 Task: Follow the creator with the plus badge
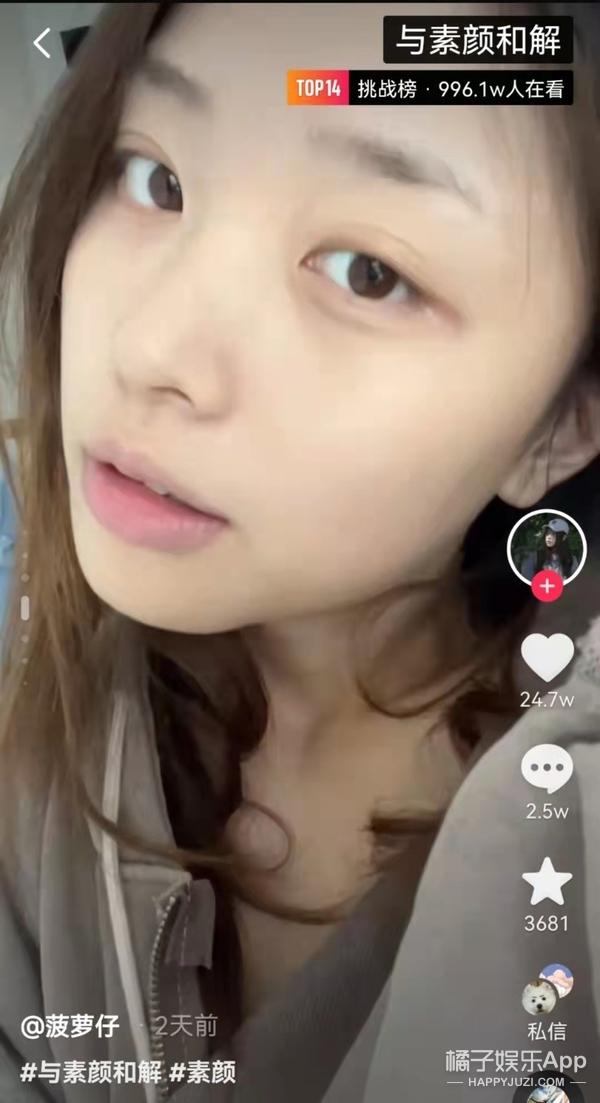coord(546,586)
